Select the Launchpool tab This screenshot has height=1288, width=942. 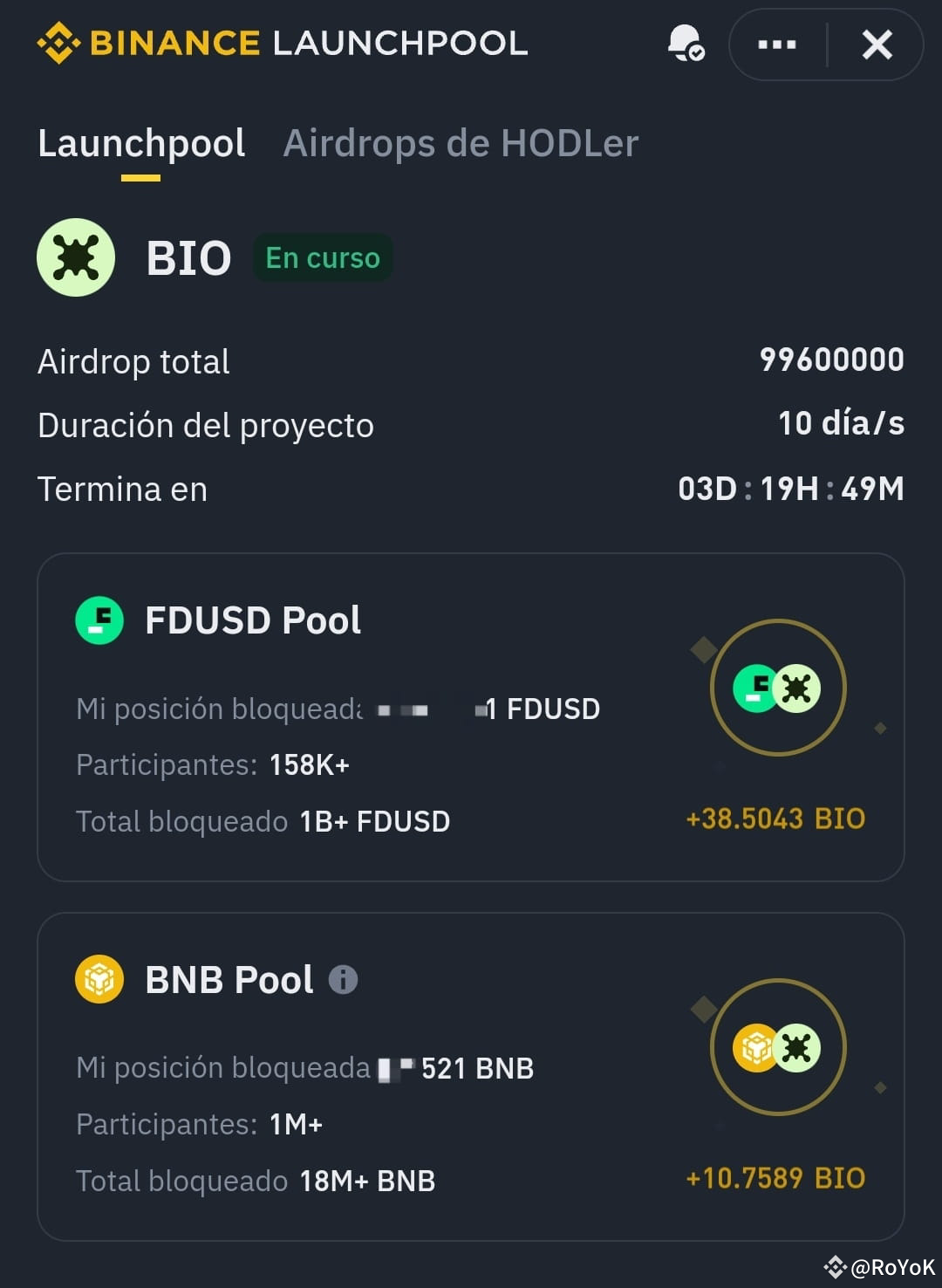(141, 143)
